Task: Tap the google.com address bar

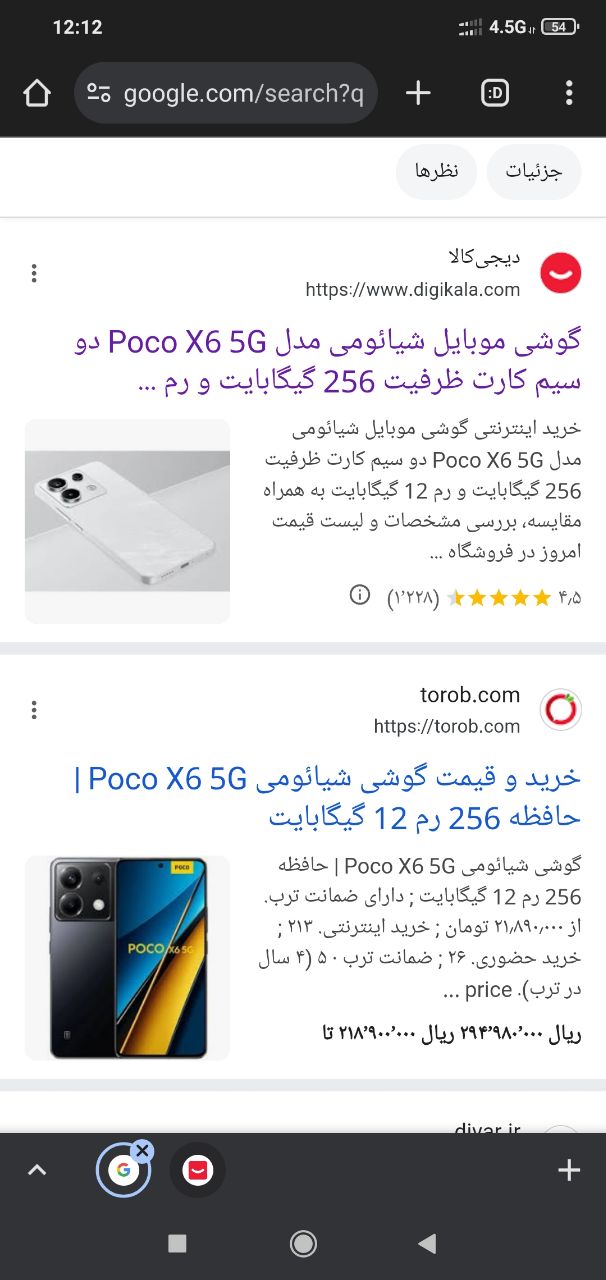Action: pos(226,94)
